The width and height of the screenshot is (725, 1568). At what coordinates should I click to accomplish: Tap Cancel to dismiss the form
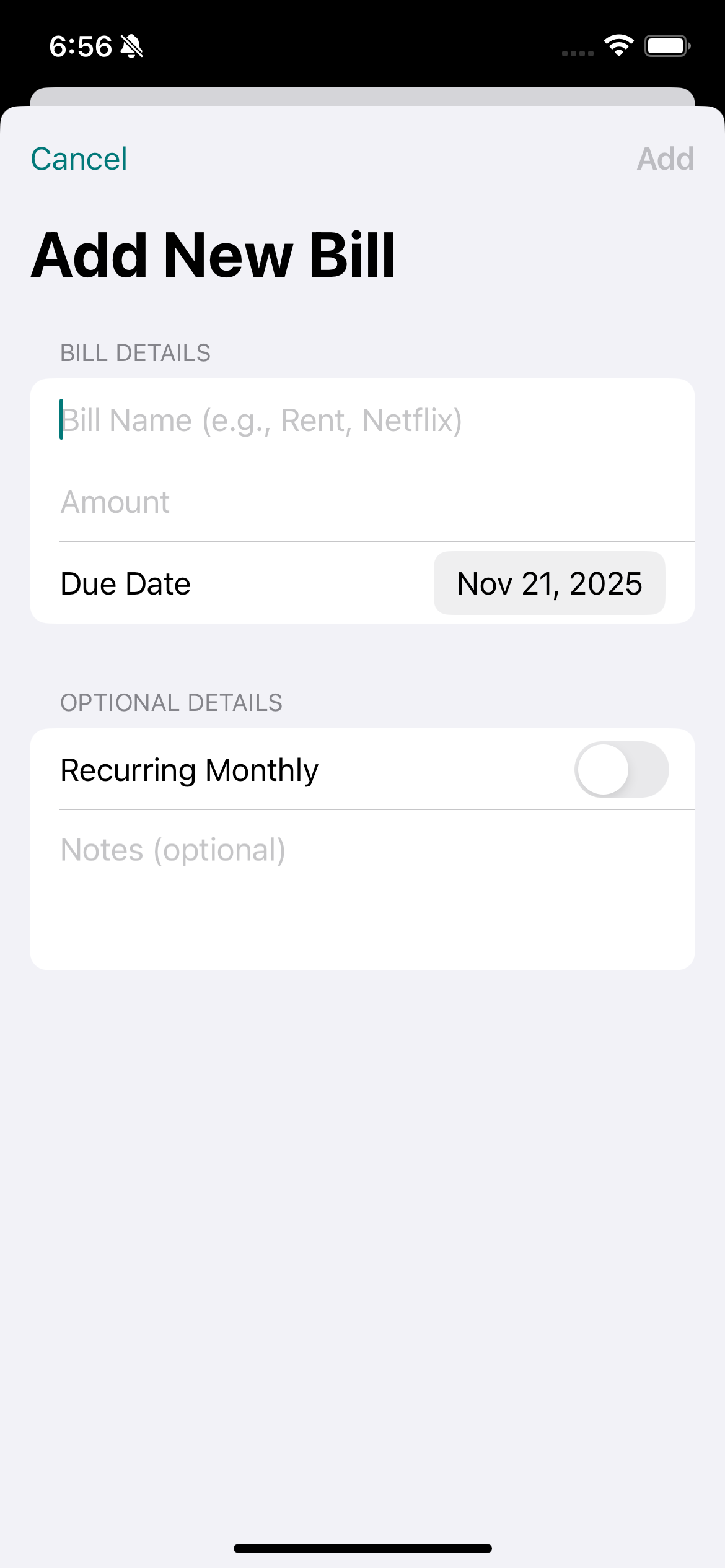pos(79,159)
